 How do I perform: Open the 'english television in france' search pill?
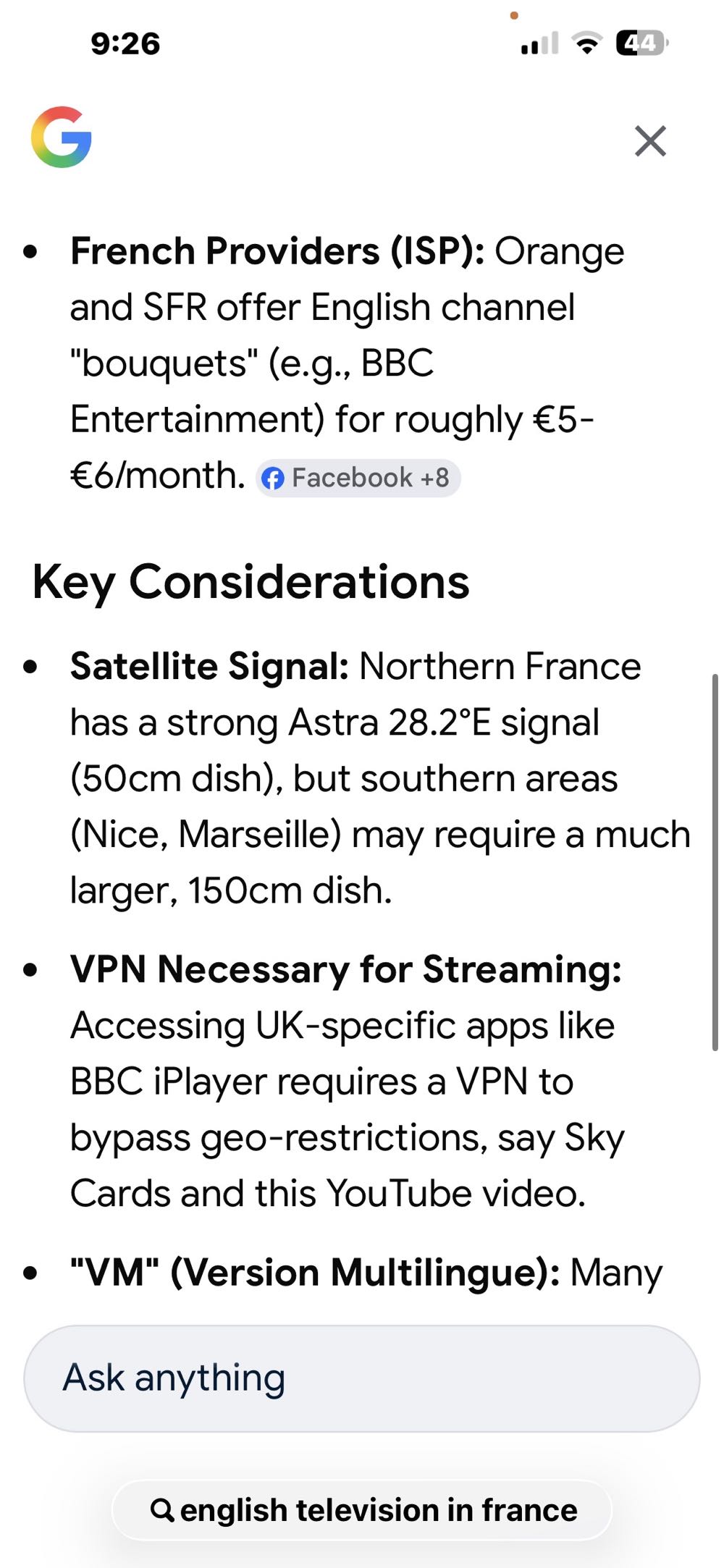point(362,1510)
